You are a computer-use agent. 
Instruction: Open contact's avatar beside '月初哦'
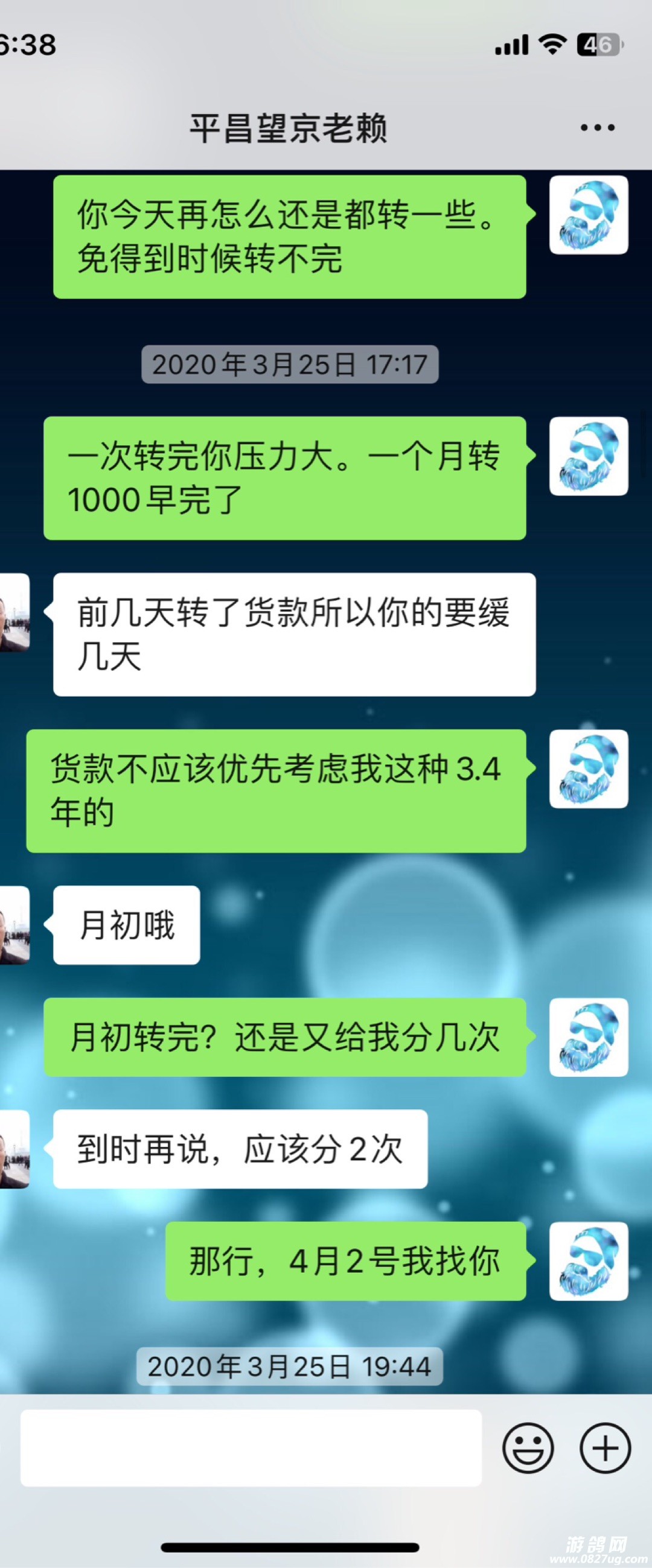click(14, 925)
